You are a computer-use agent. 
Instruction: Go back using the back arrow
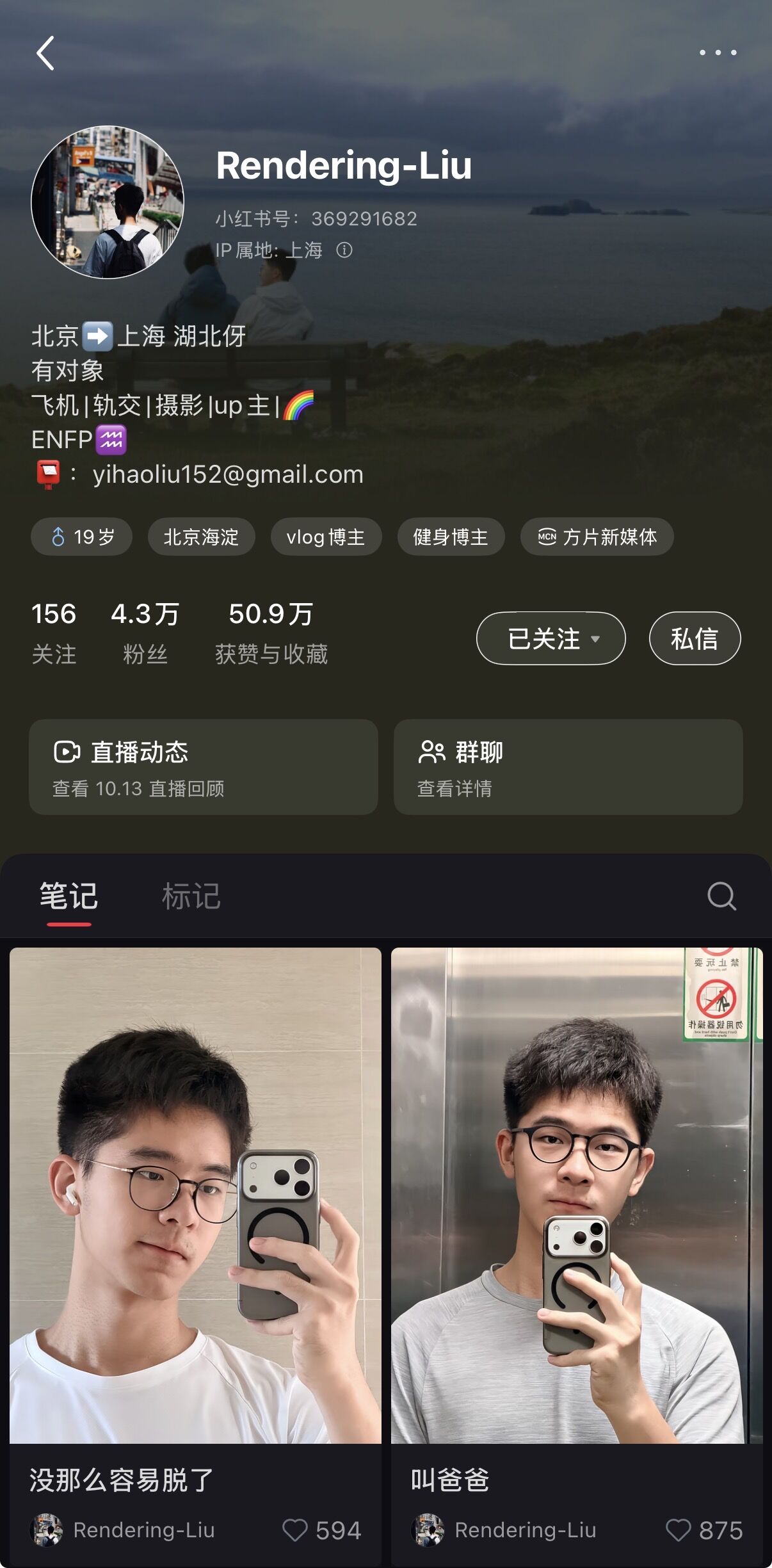point(45,53)
